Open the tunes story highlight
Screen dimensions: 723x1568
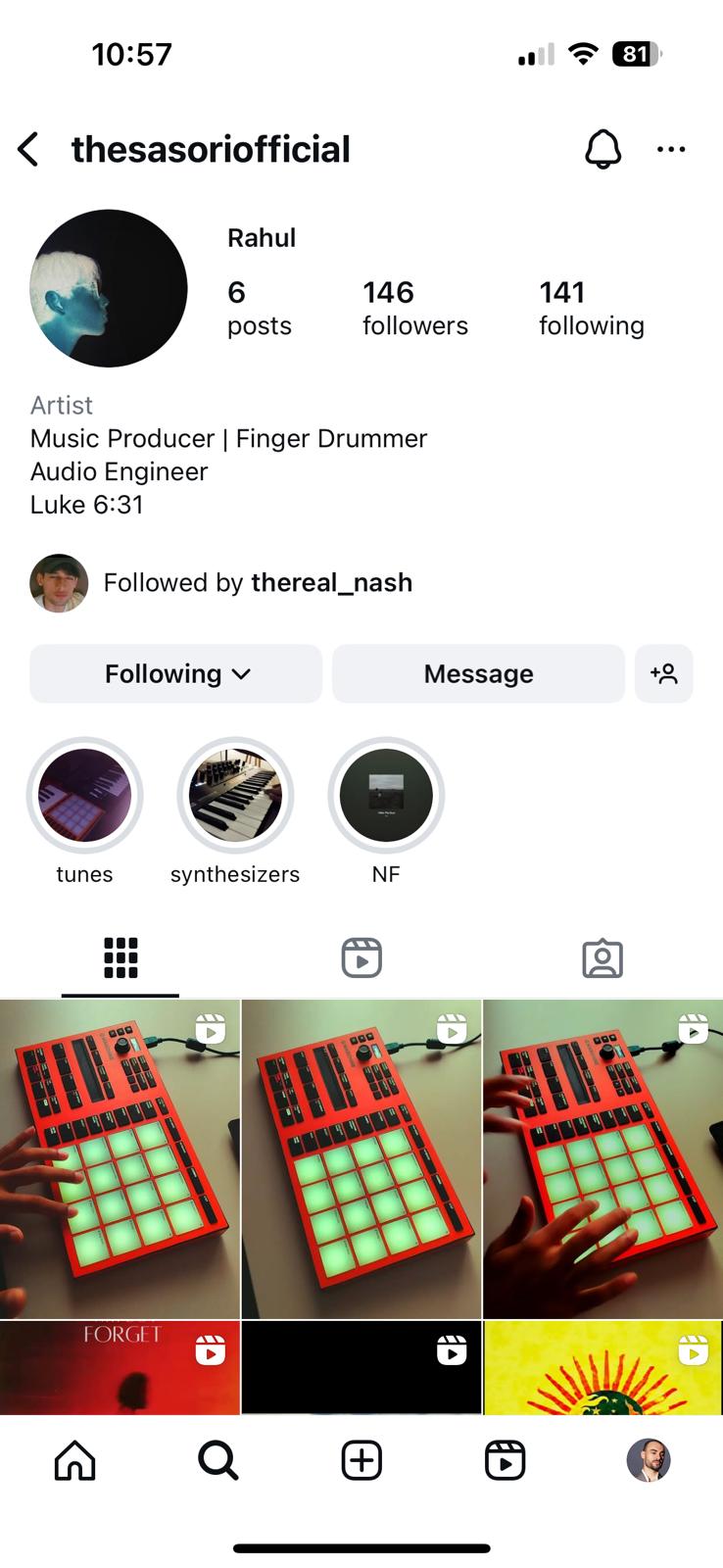(x=85, y=796)
